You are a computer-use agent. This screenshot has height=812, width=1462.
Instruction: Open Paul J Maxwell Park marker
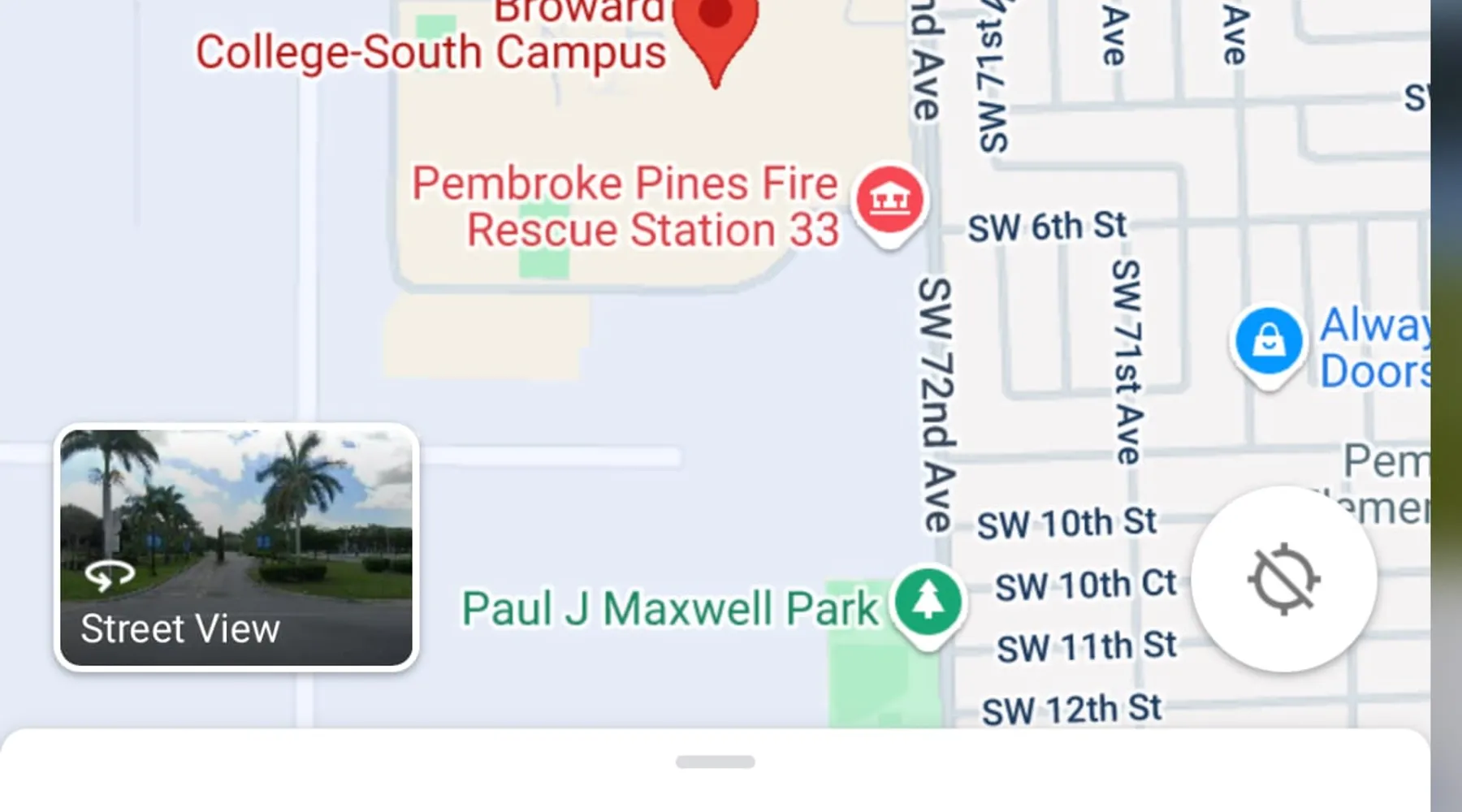pos(928,603)
